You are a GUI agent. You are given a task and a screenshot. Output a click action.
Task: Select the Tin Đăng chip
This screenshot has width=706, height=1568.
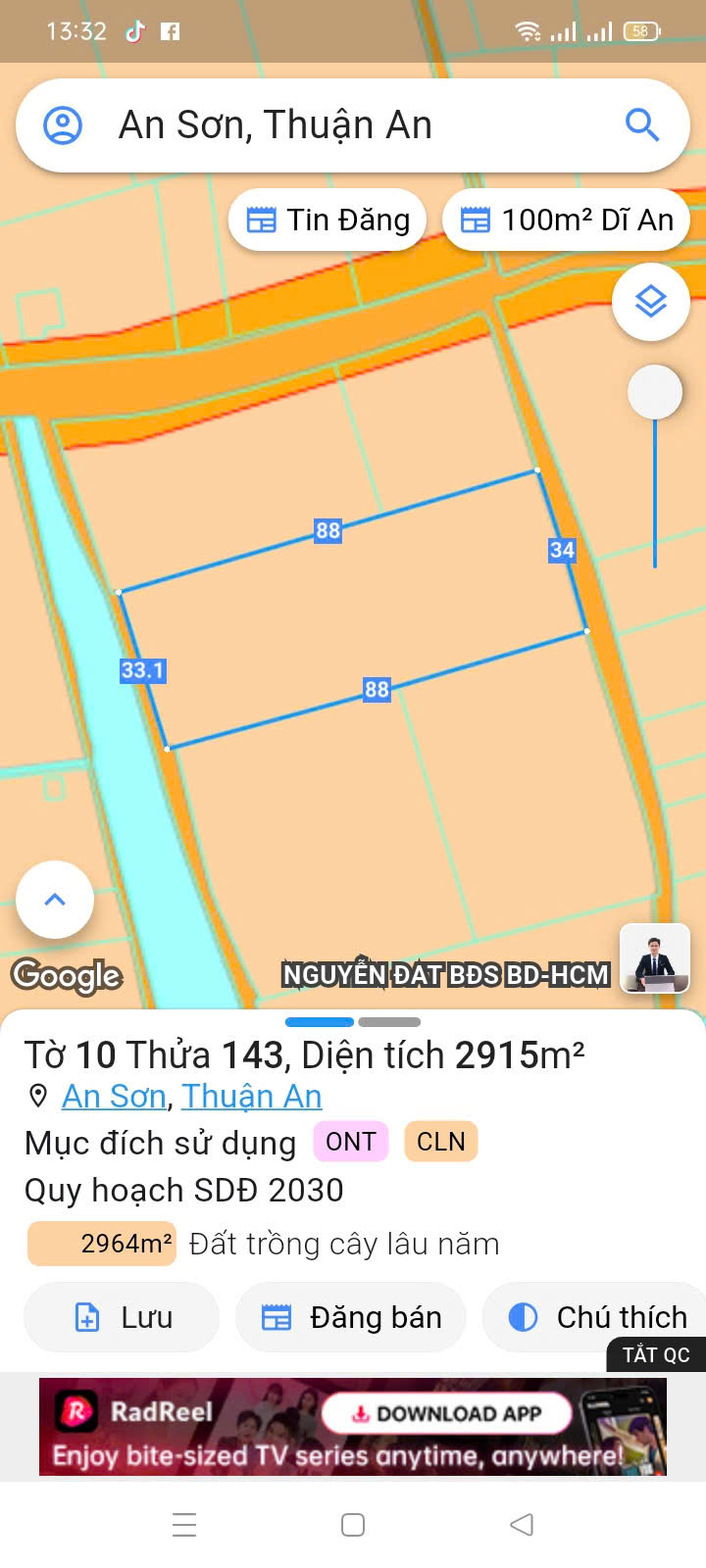328,220
